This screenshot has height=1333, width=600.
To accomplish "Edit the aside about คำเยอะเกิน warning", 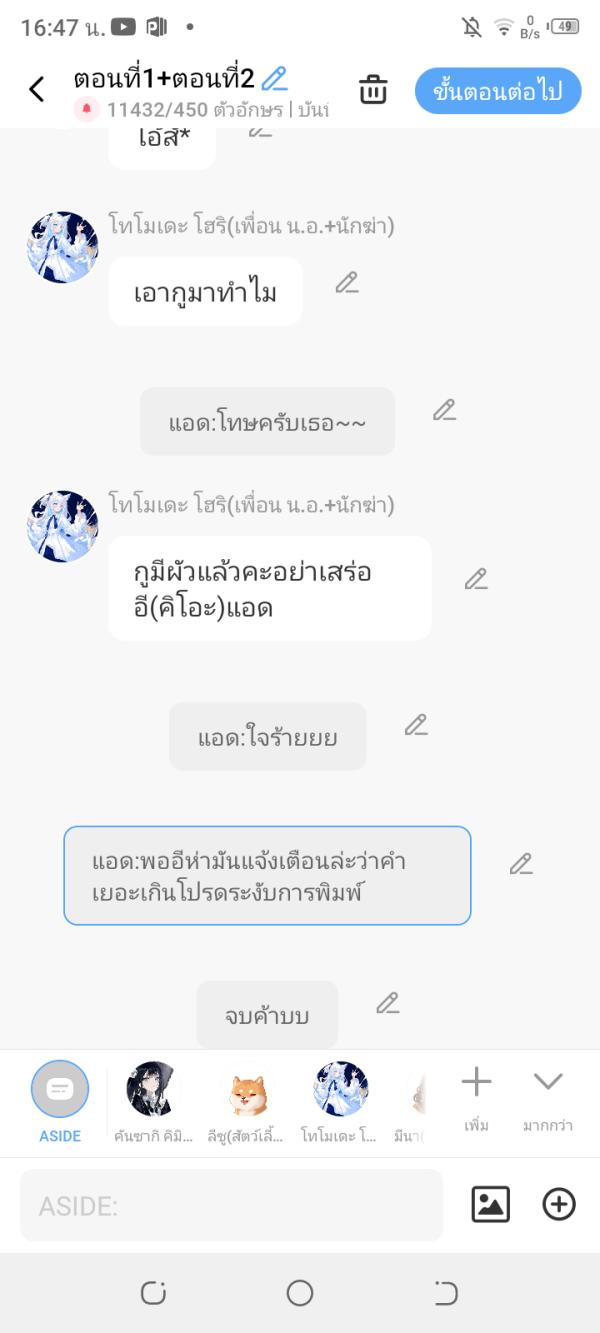I will click(521, 865).
